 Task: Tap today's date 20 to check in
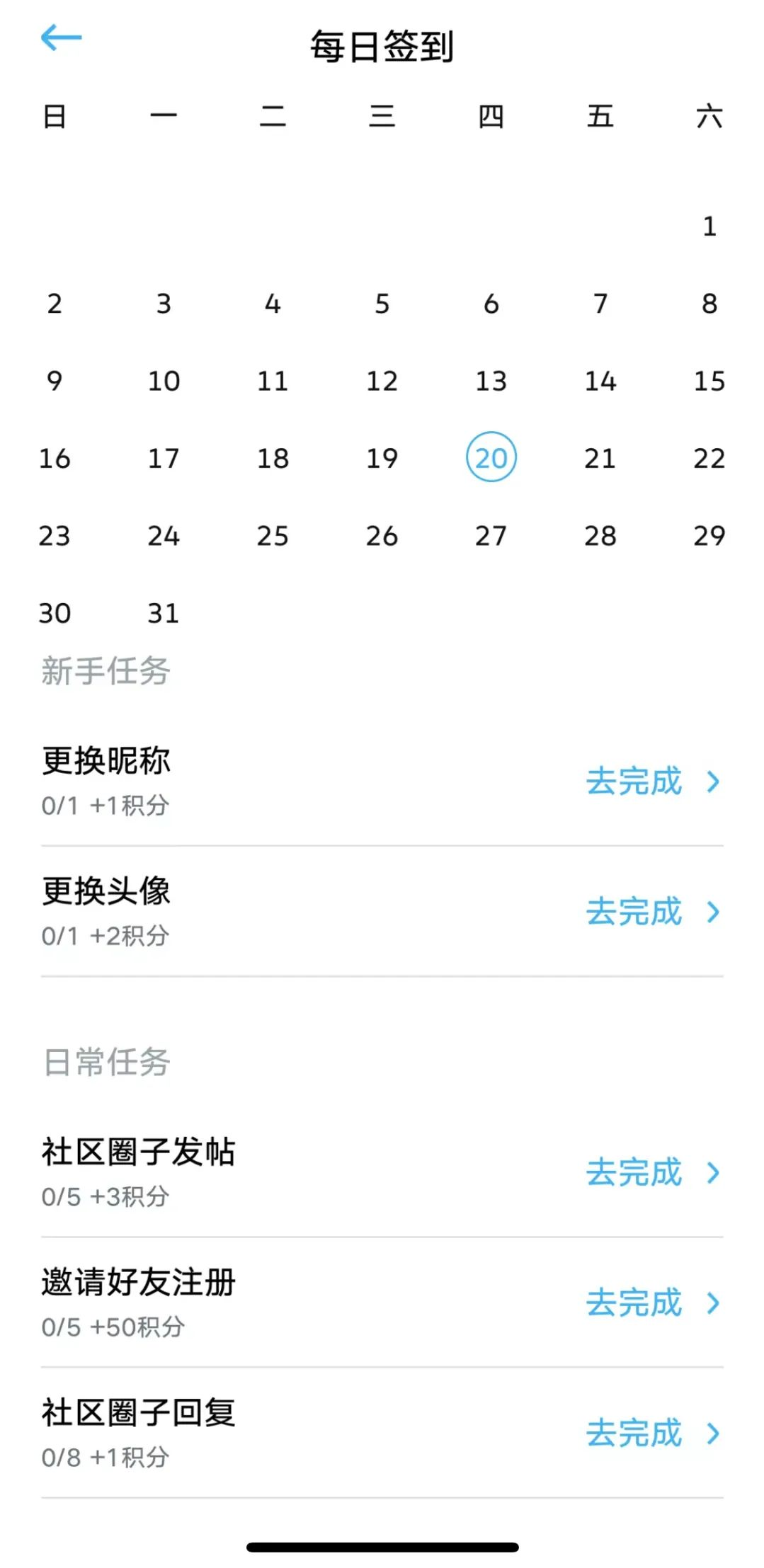[491, 457]
